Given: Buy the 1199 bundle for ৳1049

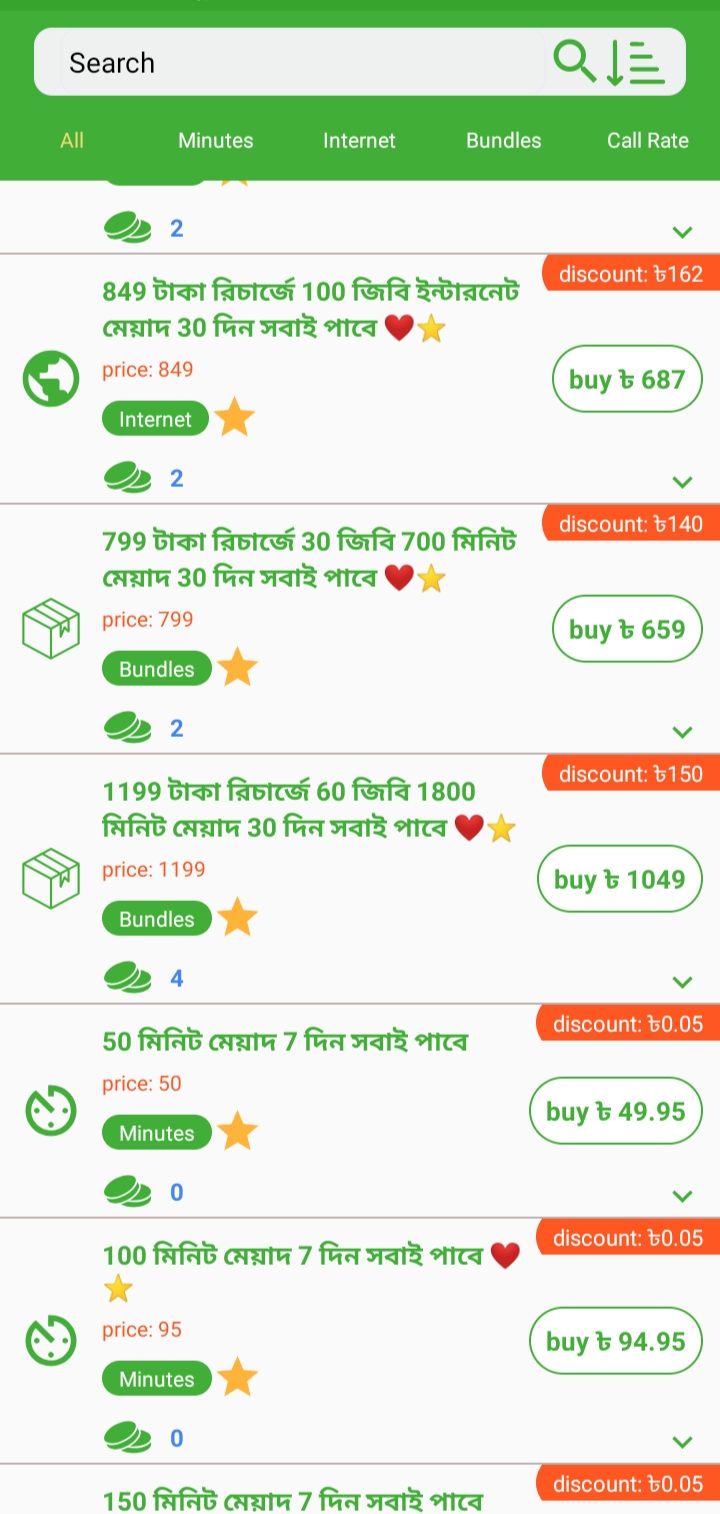Looking at the screenshot, I should point(620,879).
